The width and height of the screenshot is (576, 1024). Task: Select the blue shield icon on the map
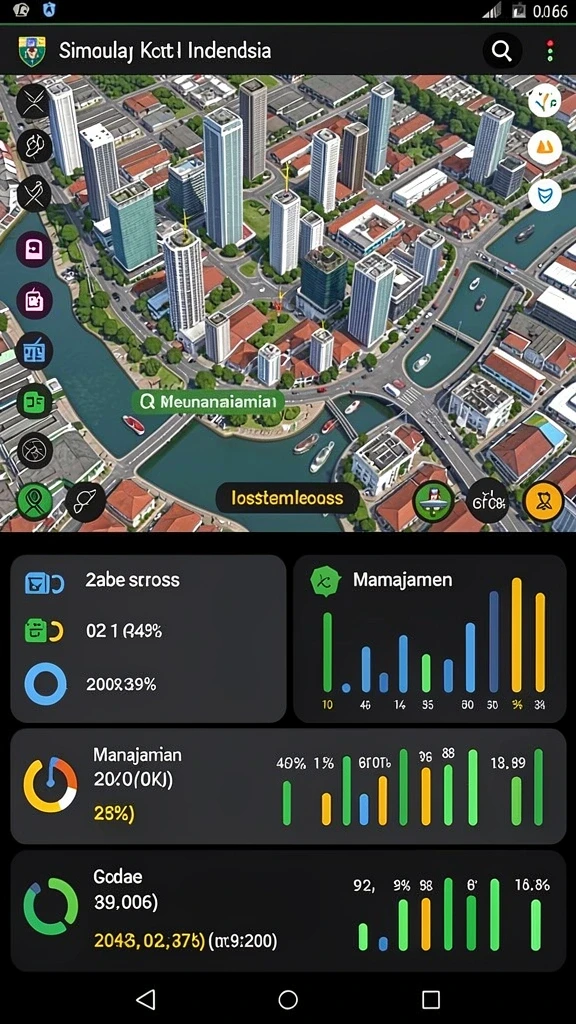[x=545, y=194]
